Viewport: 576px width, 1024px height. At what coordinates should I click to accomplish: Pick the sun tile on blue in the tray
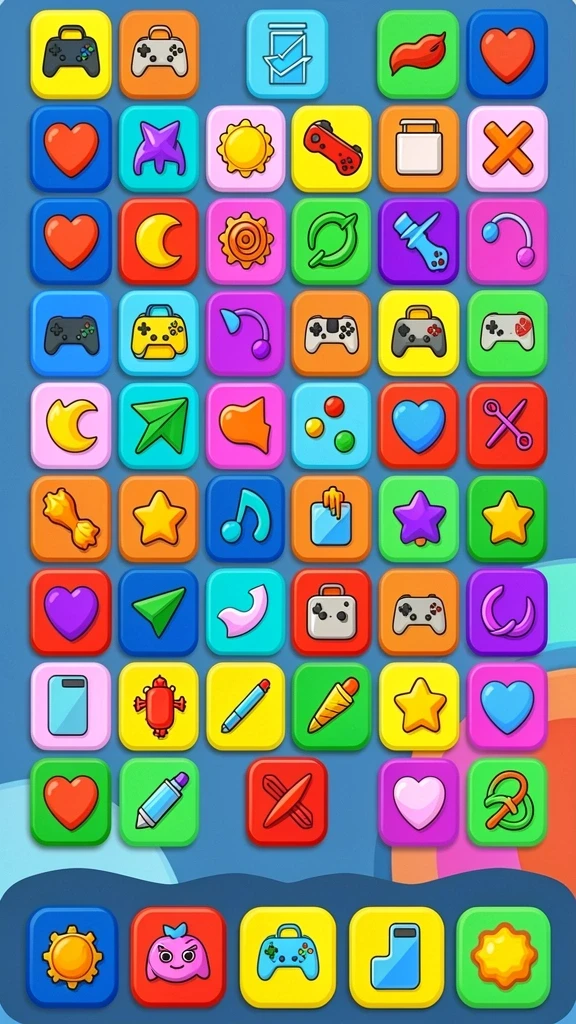point(72,957)
